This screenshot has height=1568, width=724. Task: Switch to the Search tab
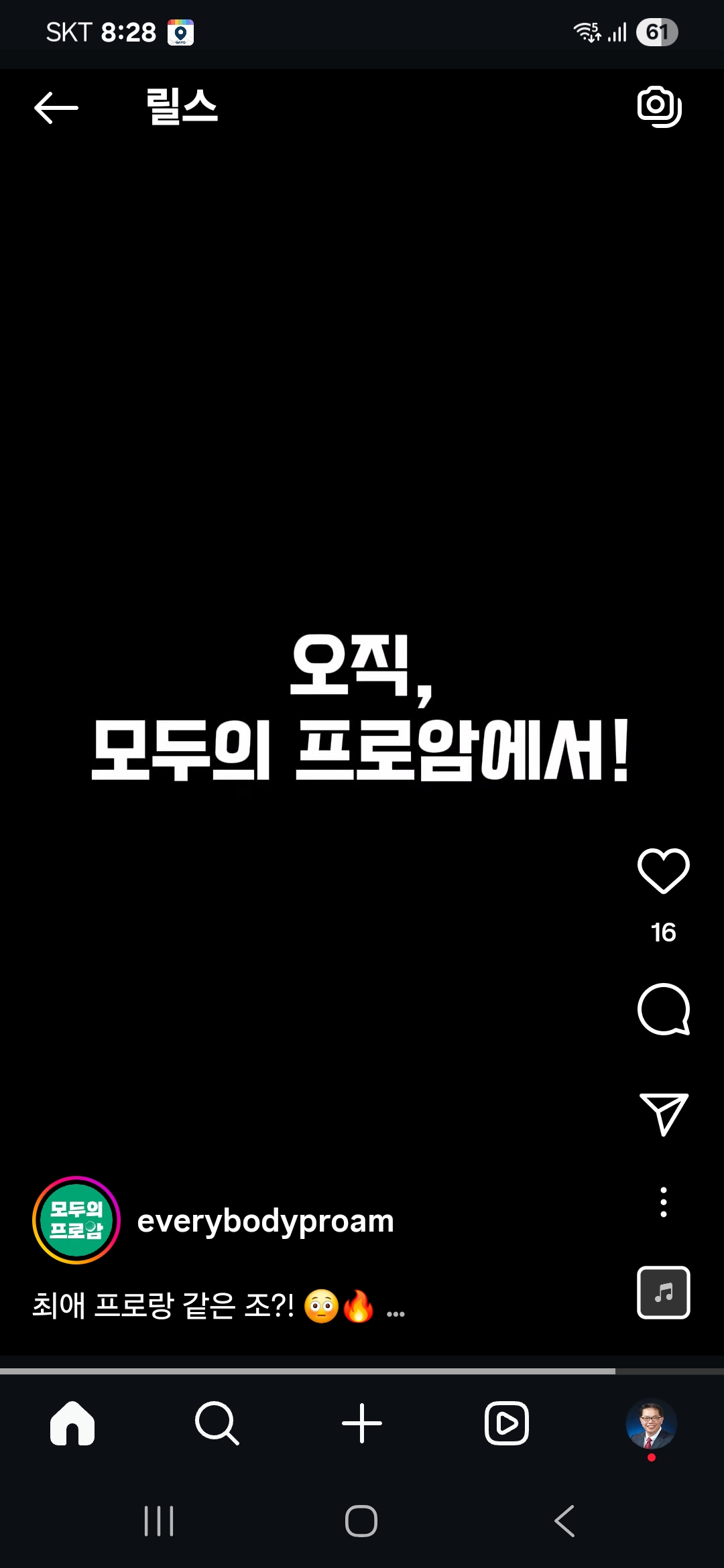217,1423
